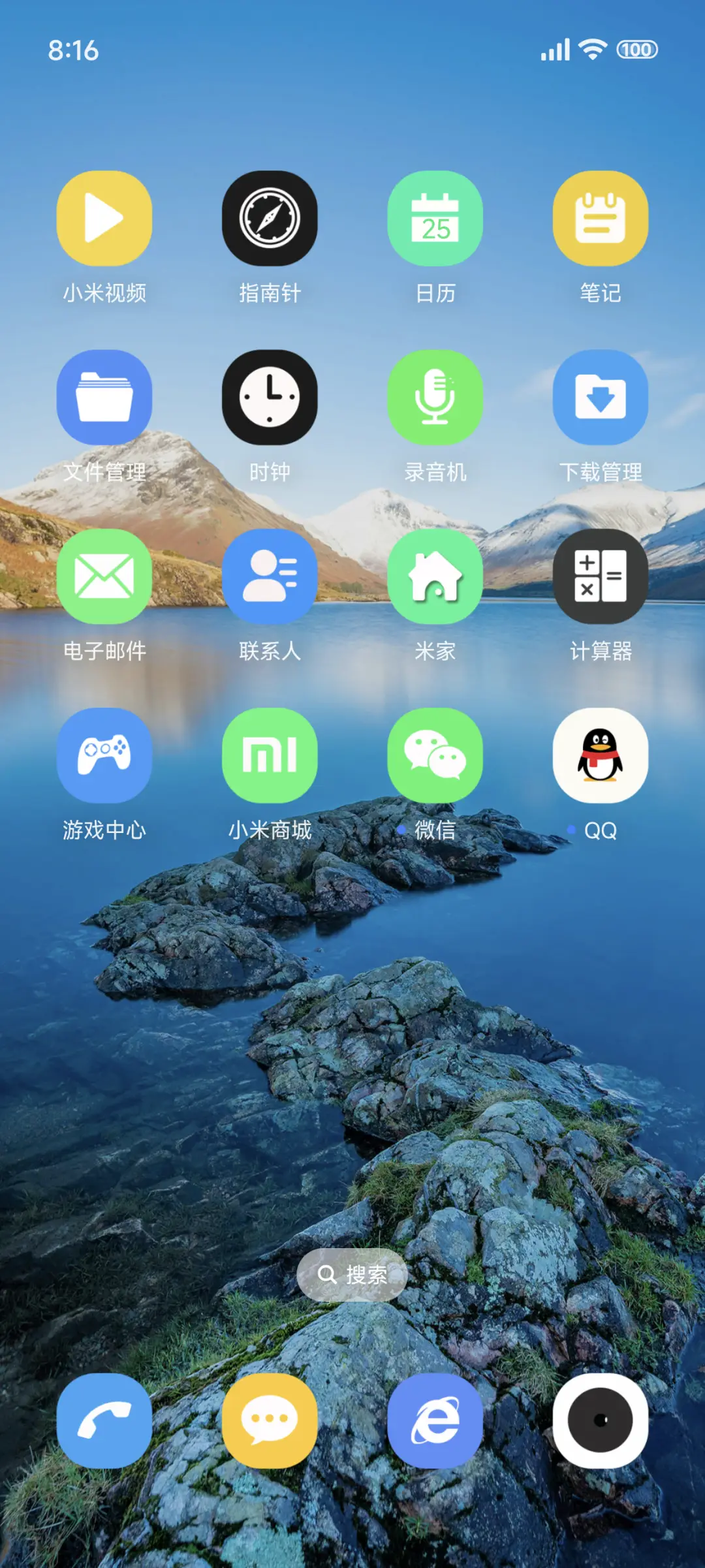The image size is (705, 1568).
Task: Open the 录音机 voice recorder
Action: click(x=435, y=398)
